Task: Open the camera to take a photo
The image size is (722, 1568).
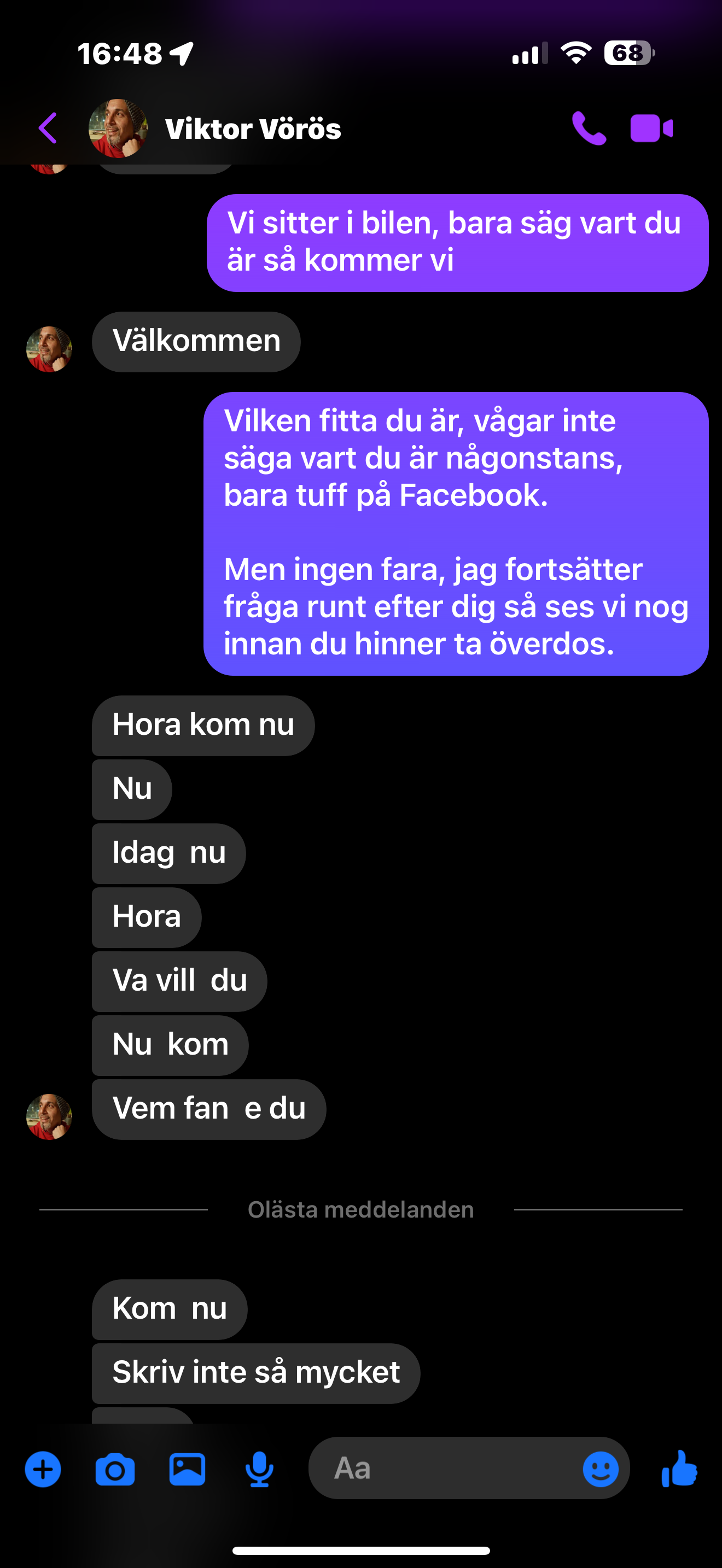Action: (x=115, y=1470)
